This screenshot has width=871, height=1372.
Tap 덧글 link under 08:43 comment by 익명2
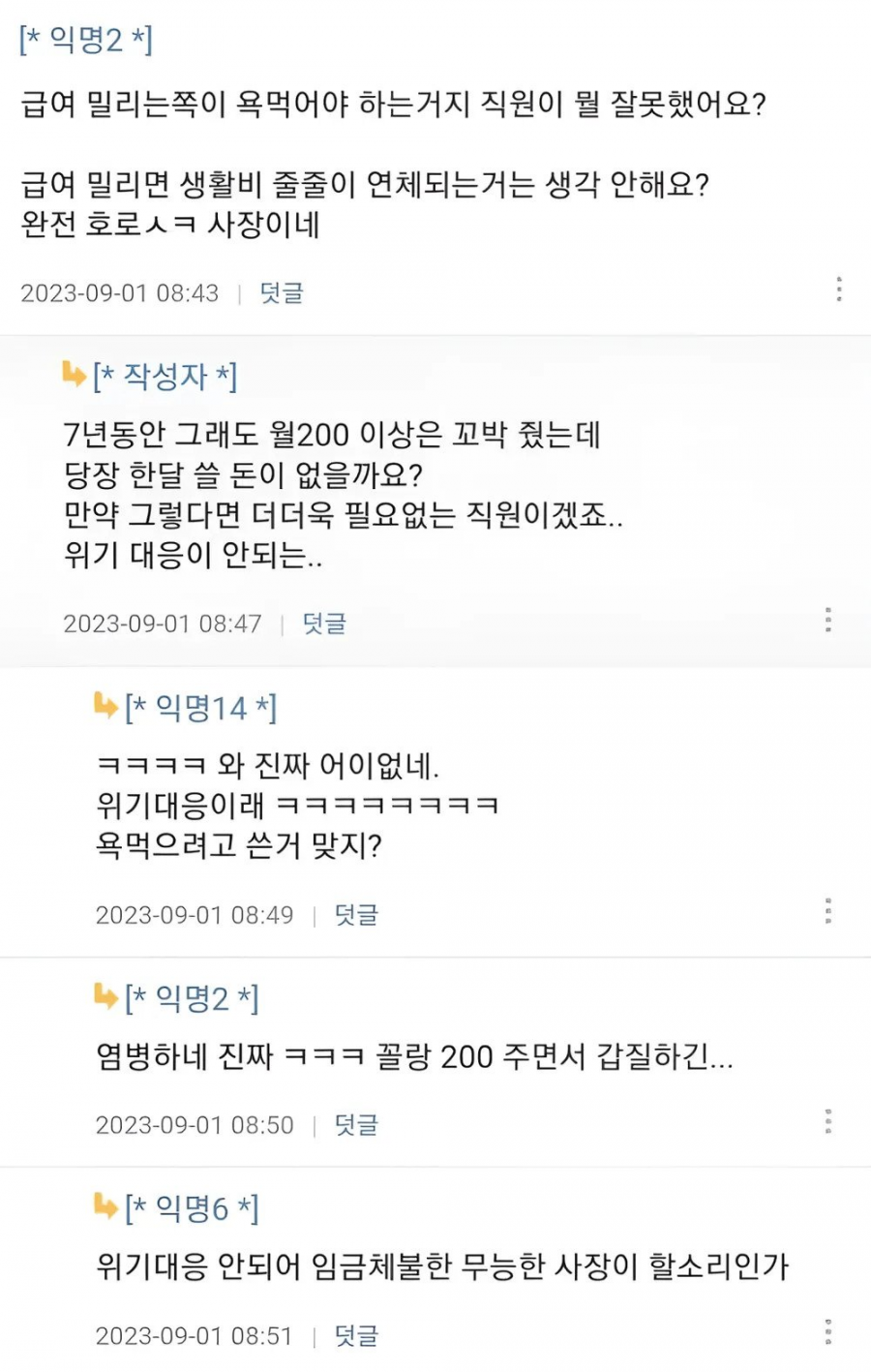(282, 292)
